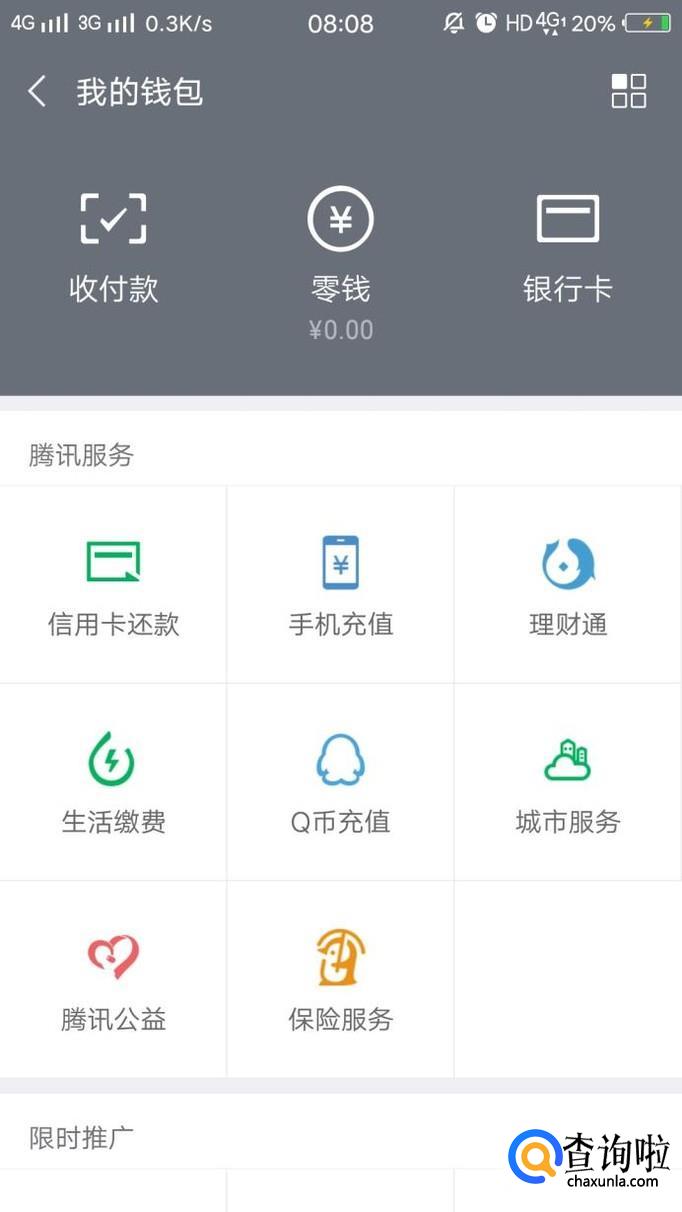Tap Q币充值 recharge
The height and width of the screenshot is (1212, 682).
(x=341, y=782)
